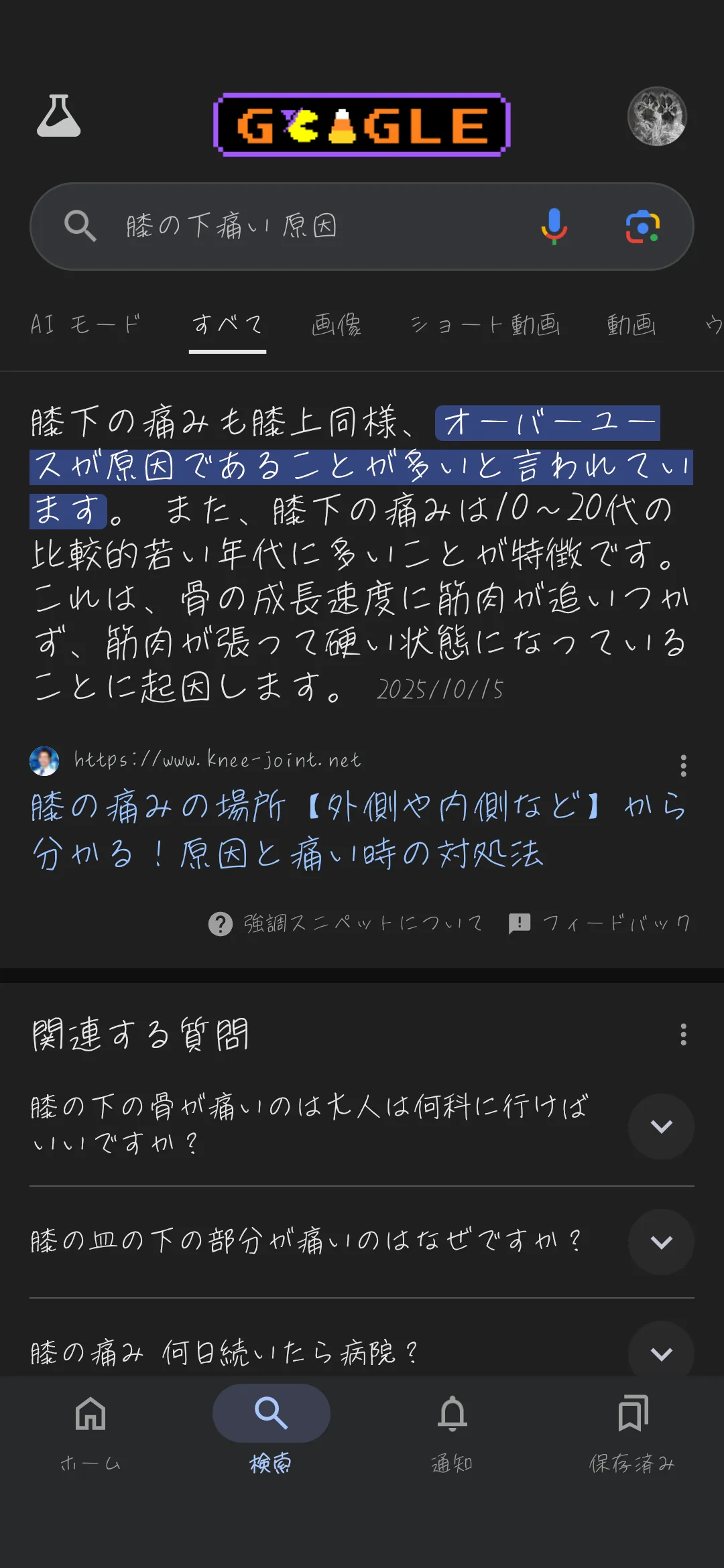724x1568 pixels.
Task: Switch to the 画像 tab
Action: (x=337, y=325)
